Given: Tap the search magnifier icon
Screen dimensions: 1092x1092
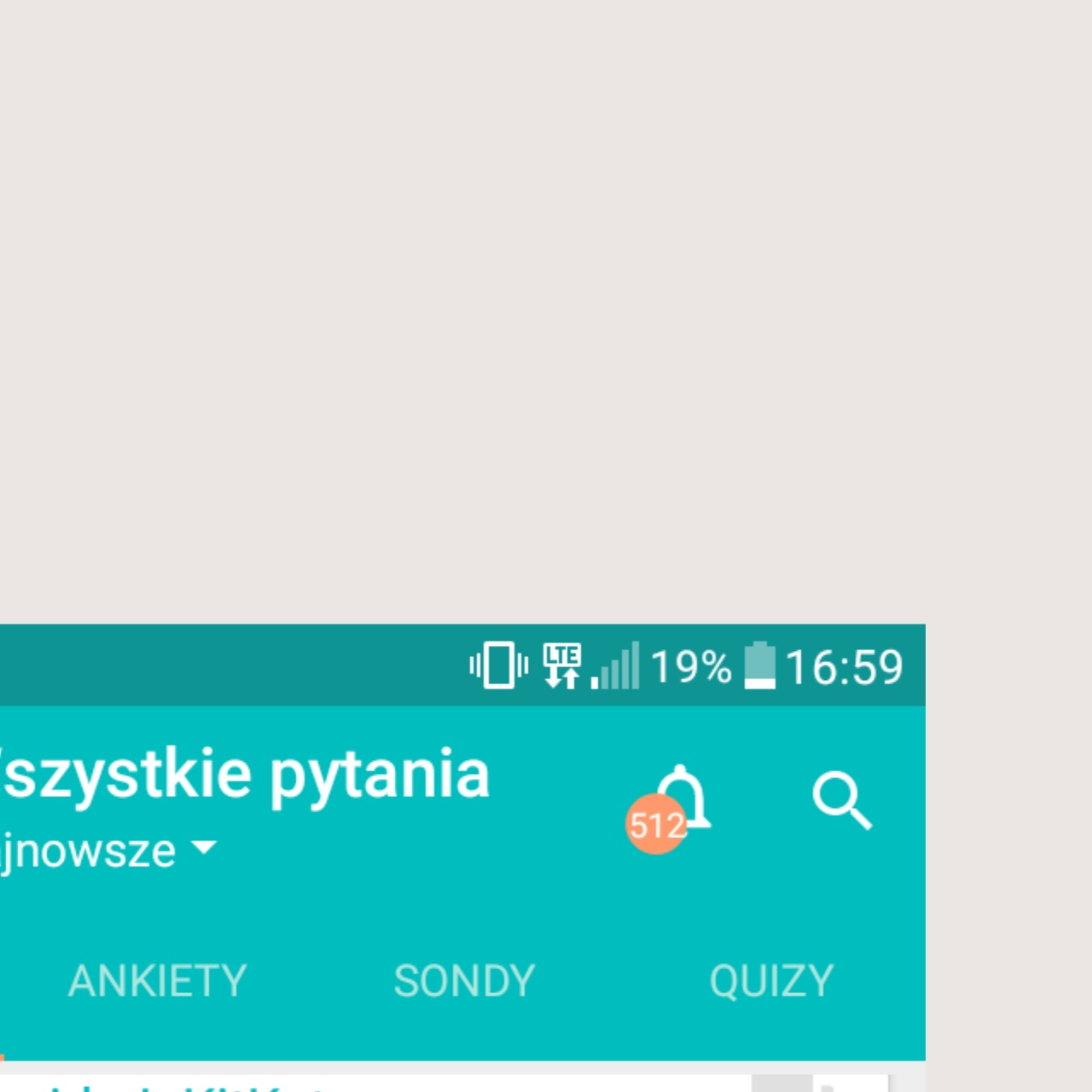Looking at the screenshot, I should click(x=841, y=801).
